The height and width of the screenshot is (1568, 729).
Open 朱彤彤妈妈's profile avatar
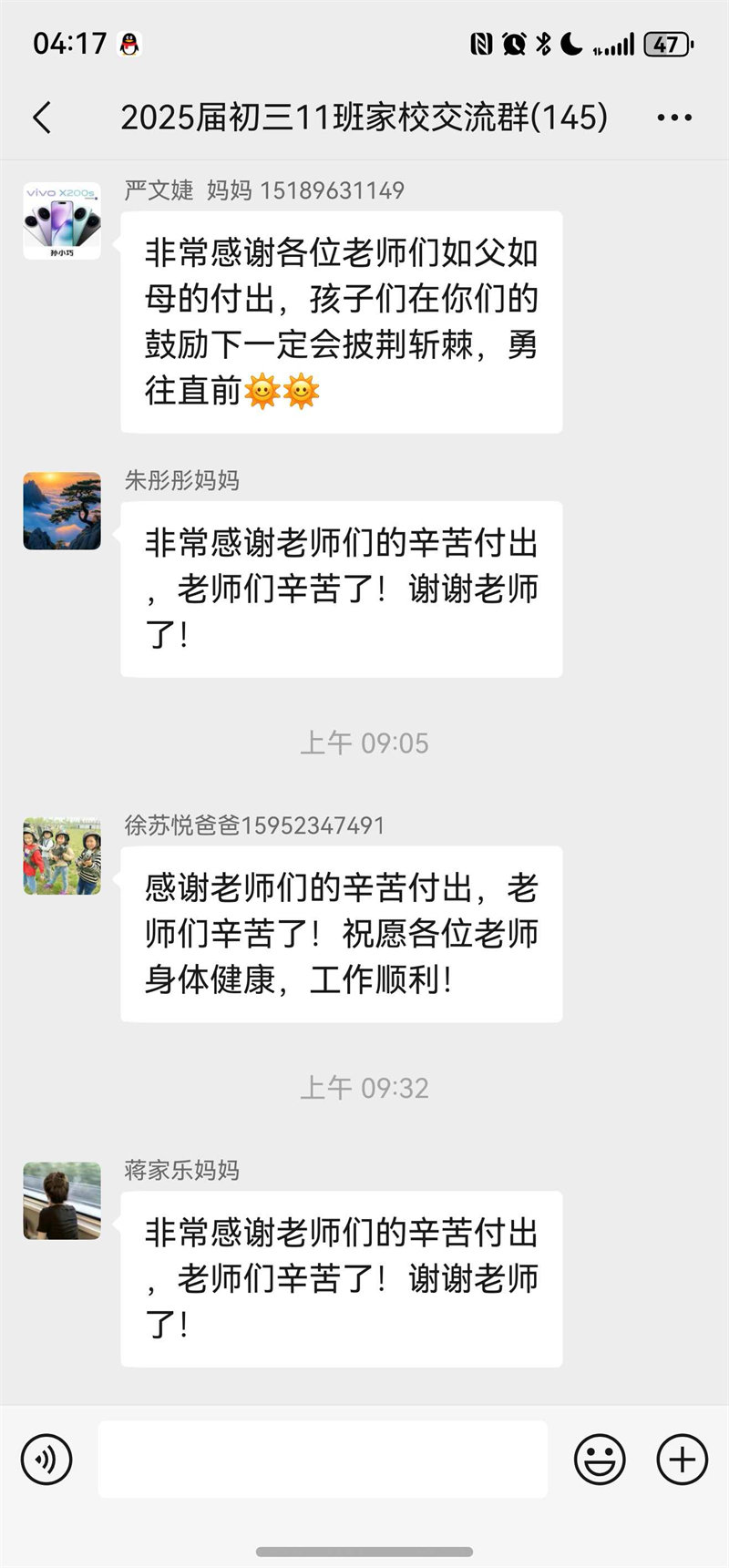point(62,511)
